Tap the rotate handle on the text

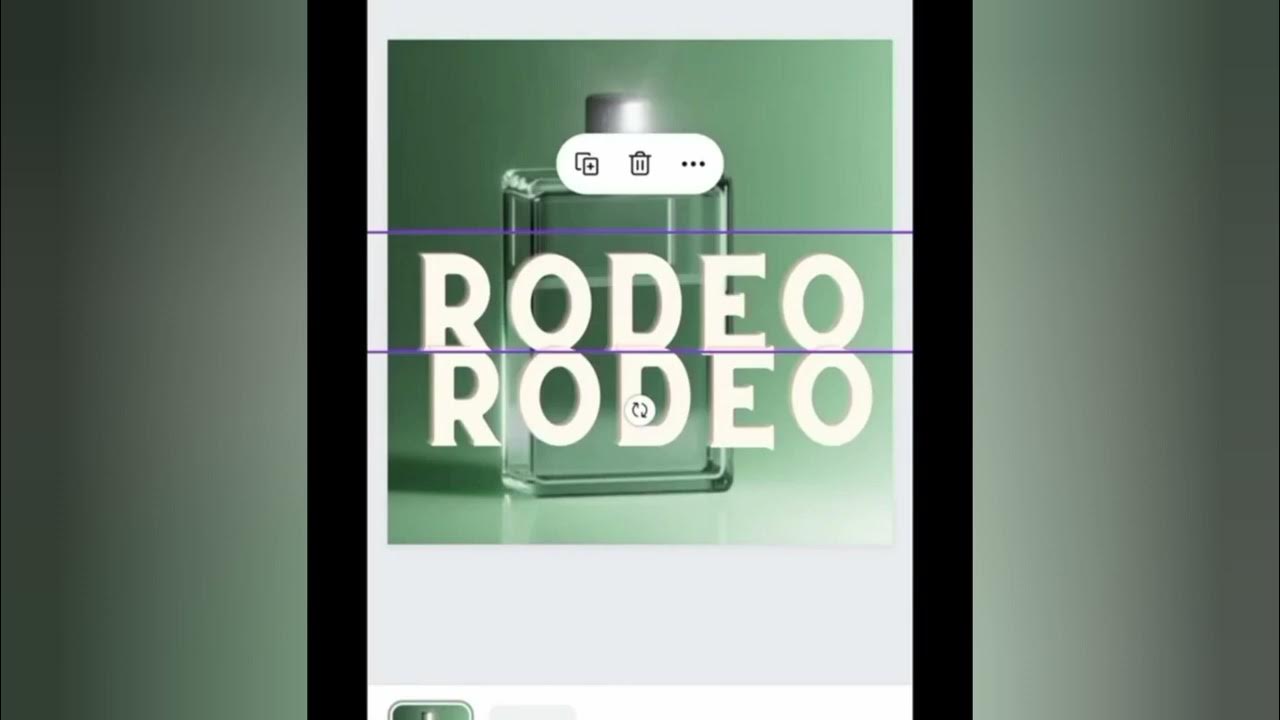640,409
